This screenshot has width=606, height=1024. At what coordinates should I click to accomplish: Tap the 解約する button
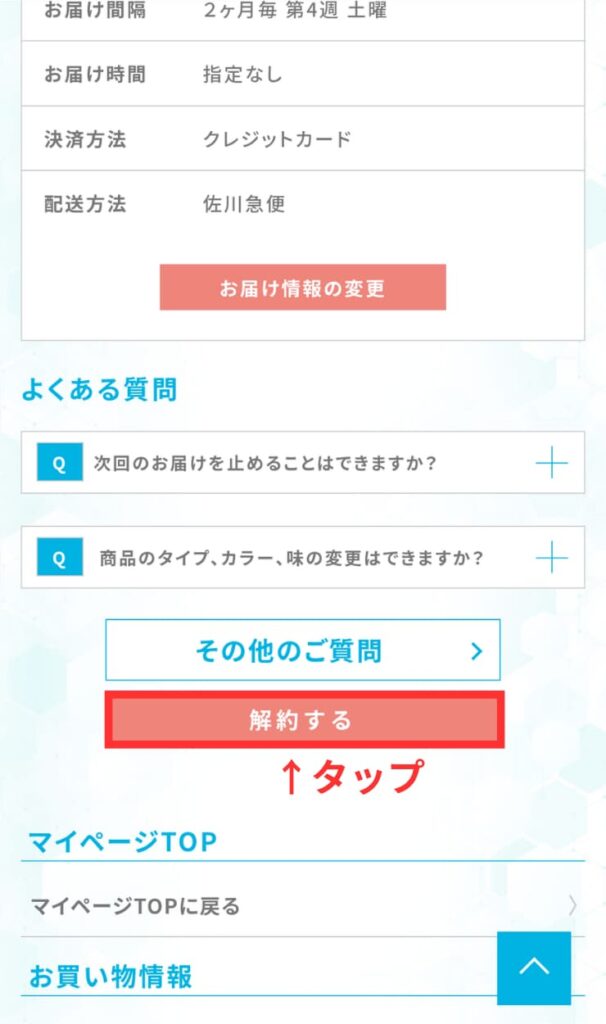[304, 720]
